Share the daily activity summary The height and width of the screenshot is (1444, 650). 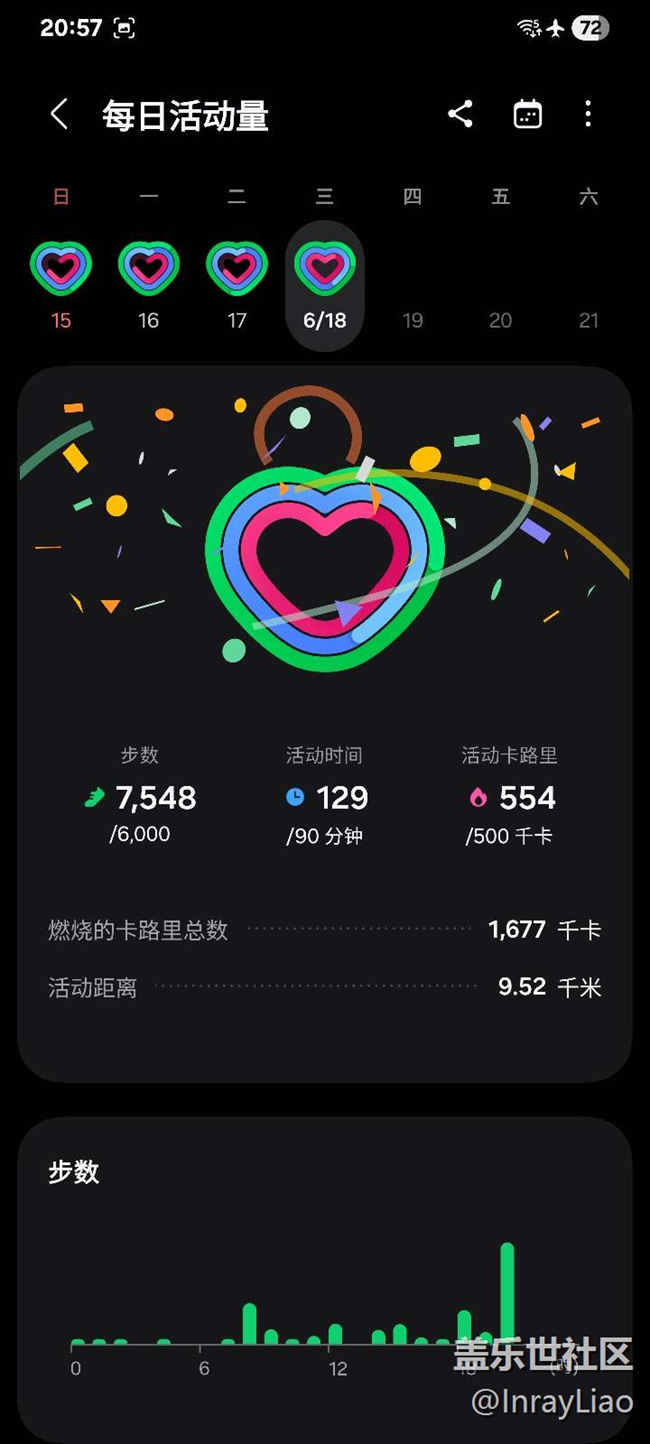(x=460, y=114)
